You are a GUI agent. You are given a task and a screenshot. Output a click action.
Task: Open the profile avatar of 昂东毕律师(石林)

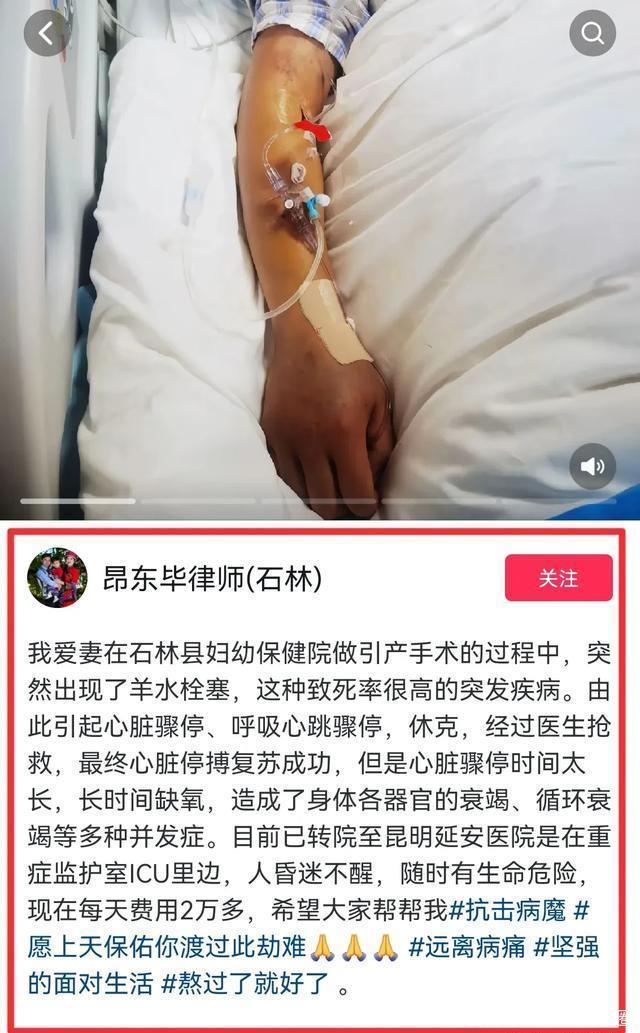point(57,578)
